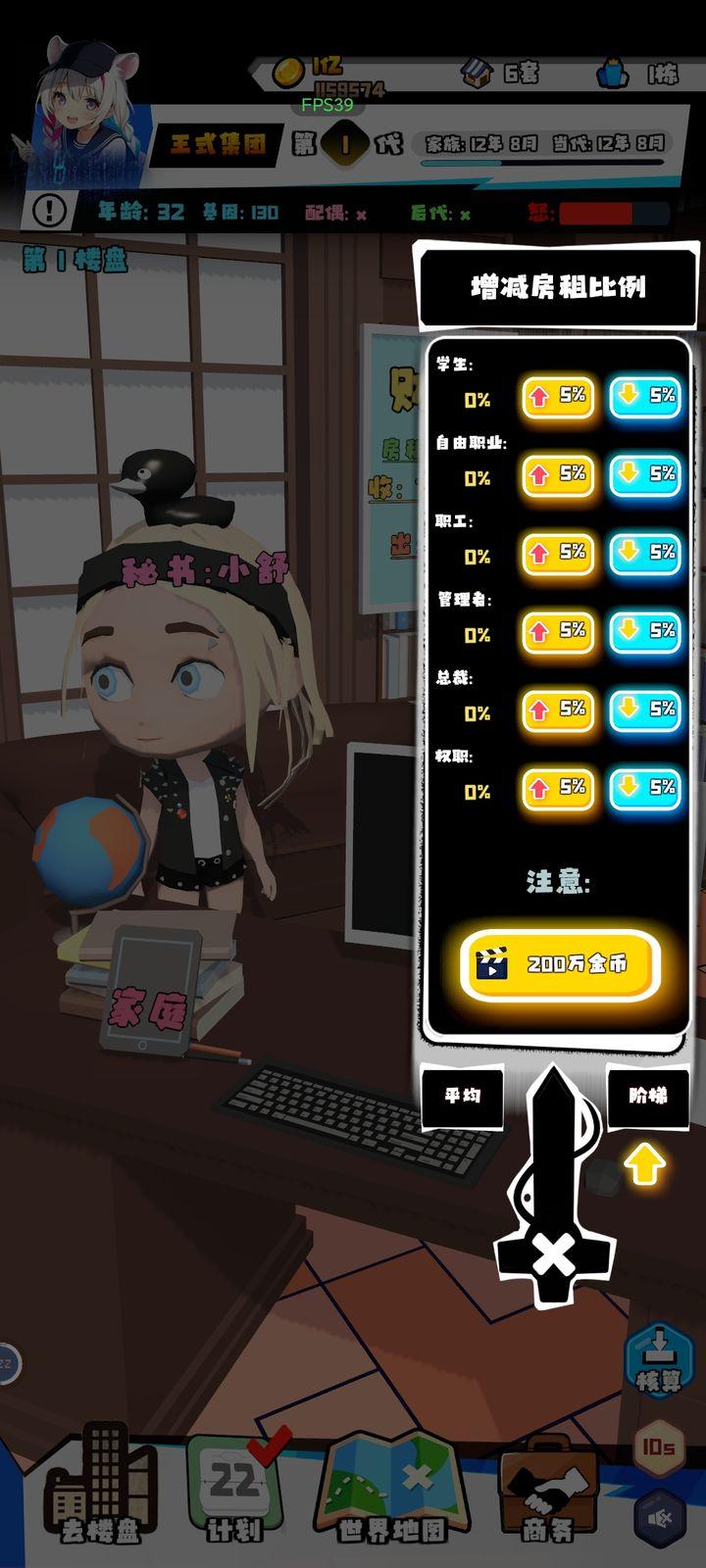The height and width of the screenshot is (1568, 706).
Task: Raise 自由职业 rent by 5%
Action: pos(558,475)
